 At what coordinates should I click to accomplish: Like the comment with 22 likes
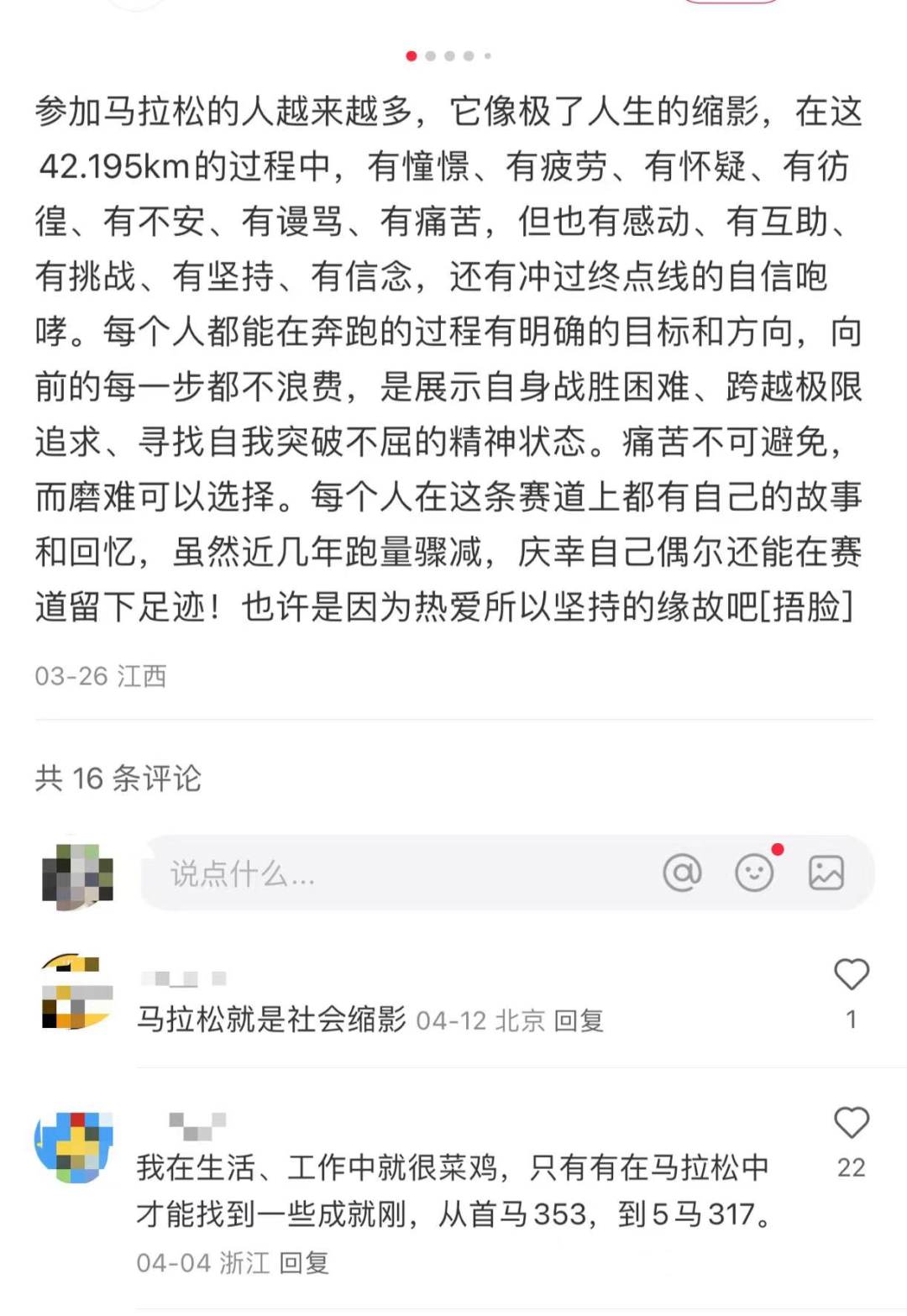[x=851, y=1124]
